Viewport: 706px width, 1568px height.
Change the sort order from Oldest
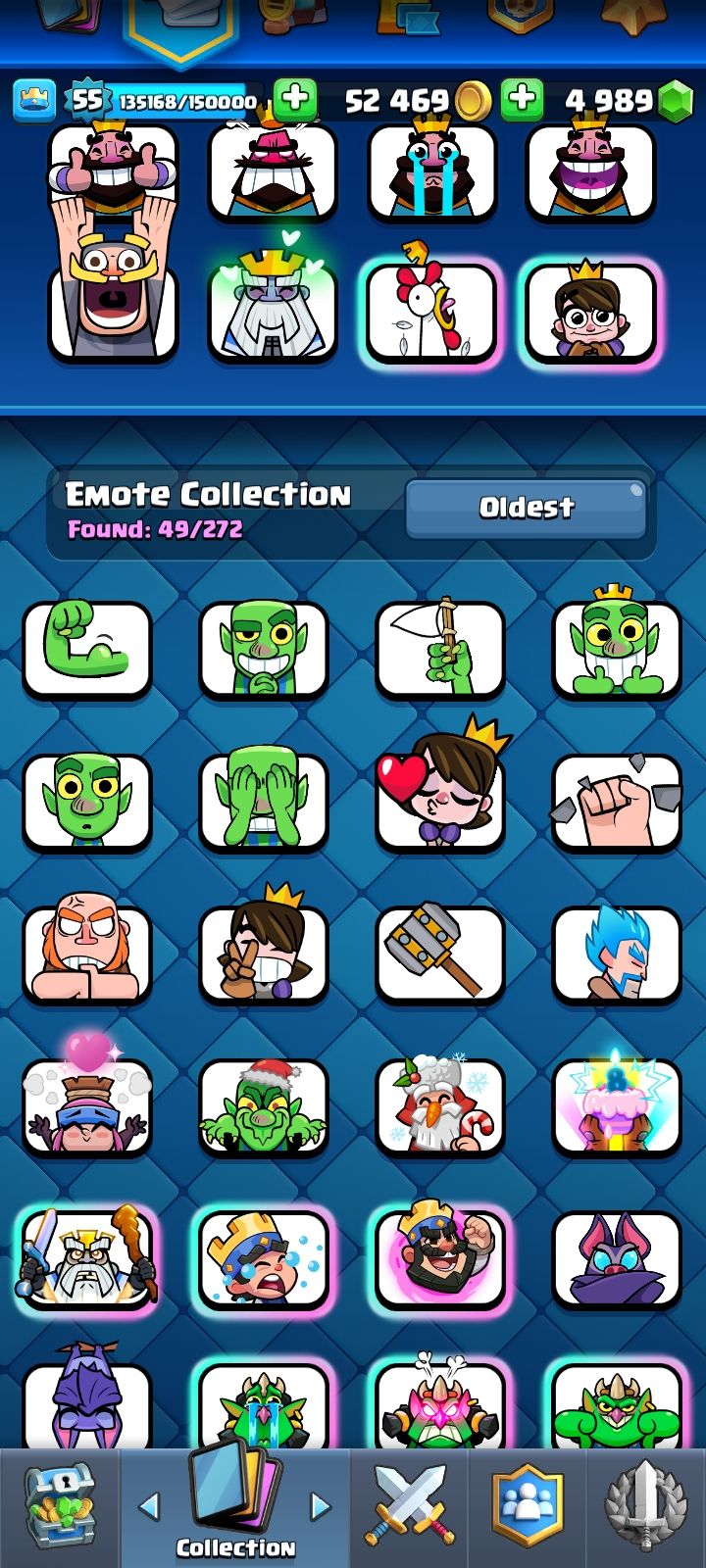point(526,507)
